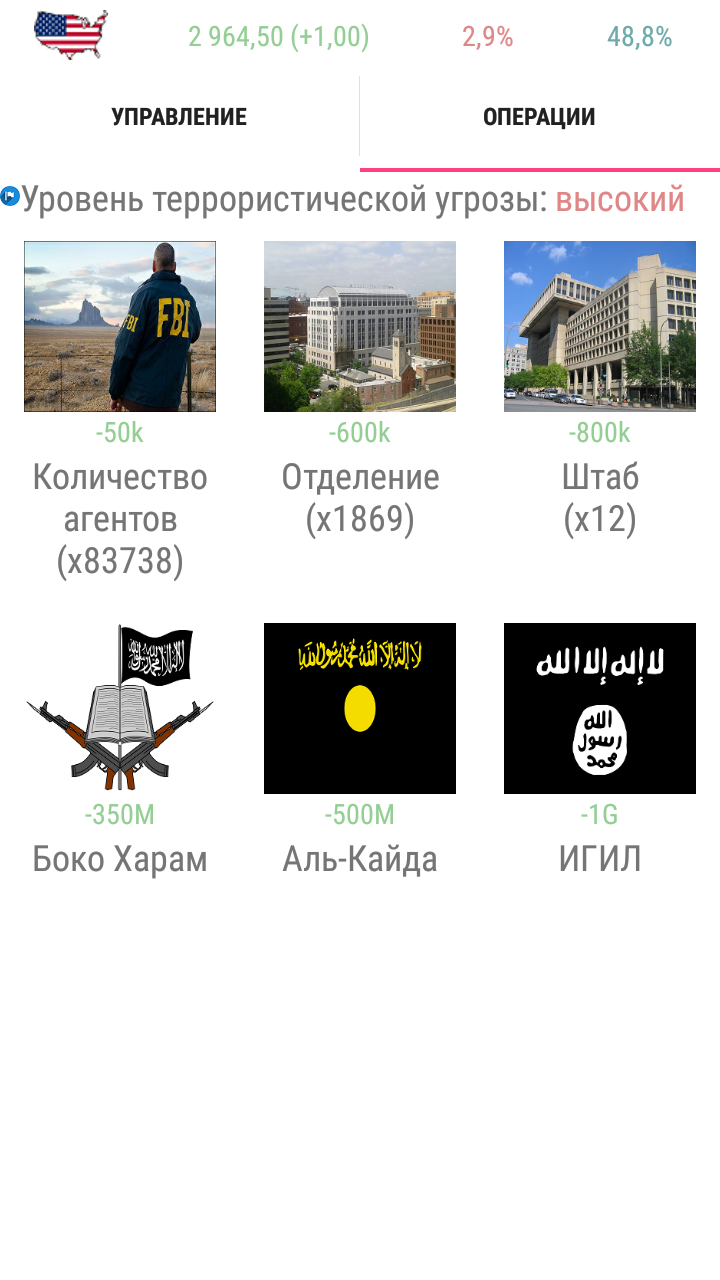Image resolution: width=720 pixels, height=1280 pixels.
Task: Tap the USA flag map icon
Action: (x=70, y=36)
